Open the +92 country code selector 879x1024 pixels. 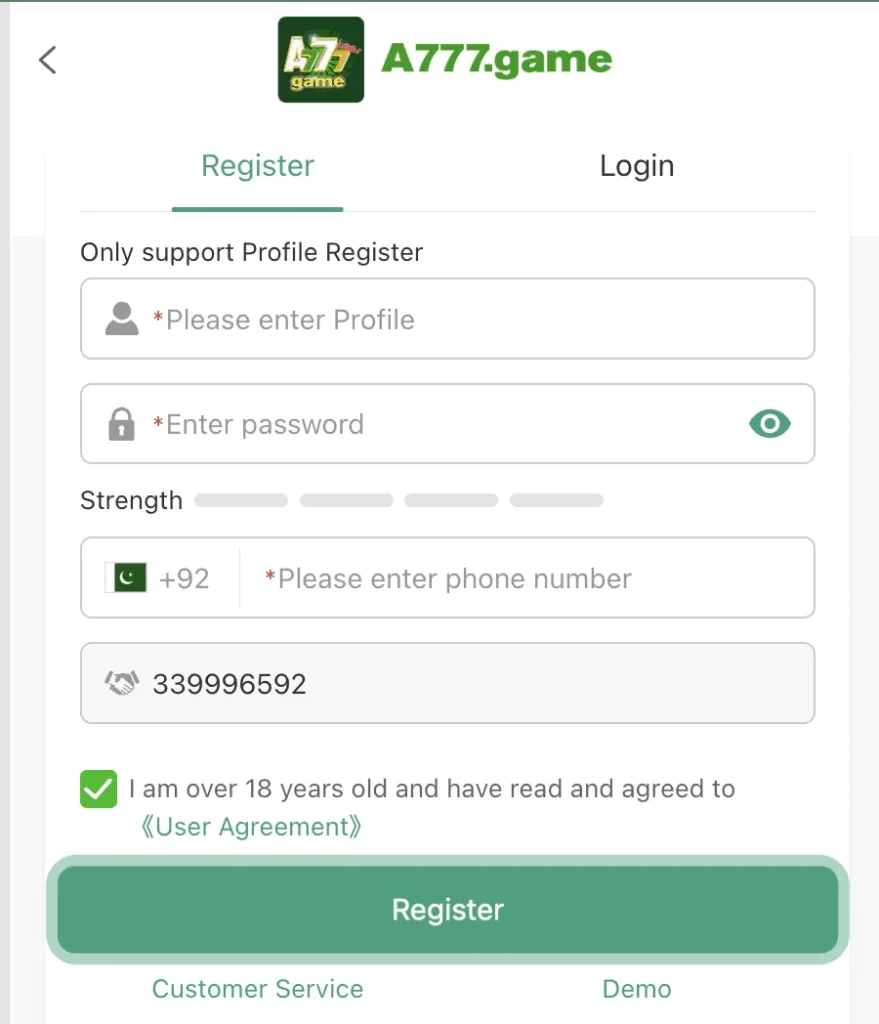(160, 578)
